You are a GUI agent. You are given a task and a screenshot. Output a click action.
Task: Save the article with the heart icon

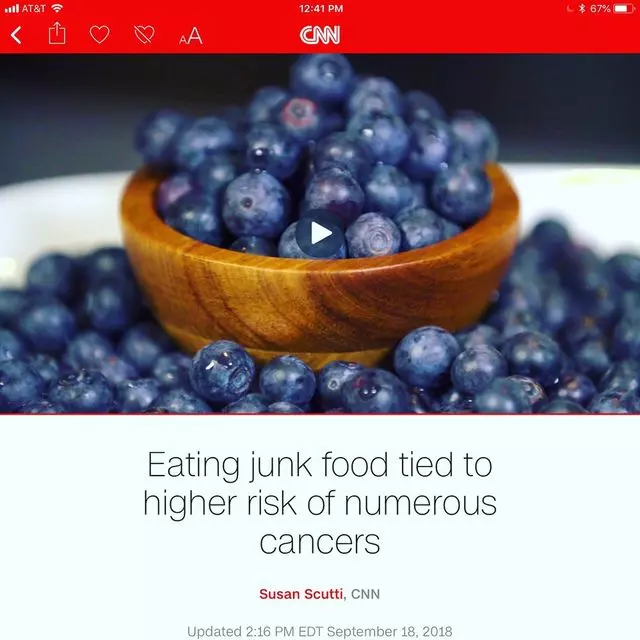(100, 35)
